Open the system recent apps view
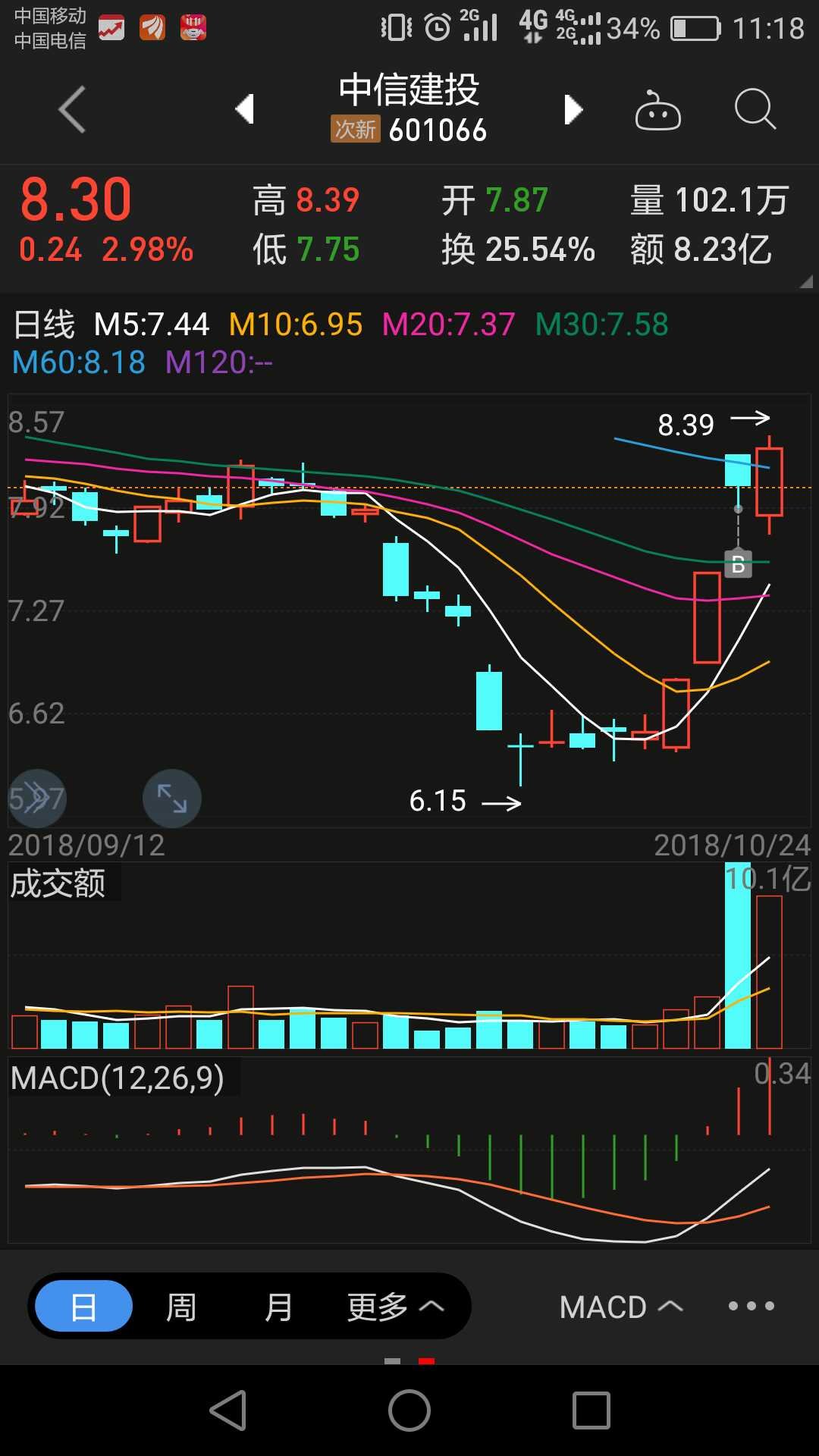This screenshot has width=819, height=1456. 591,1410
